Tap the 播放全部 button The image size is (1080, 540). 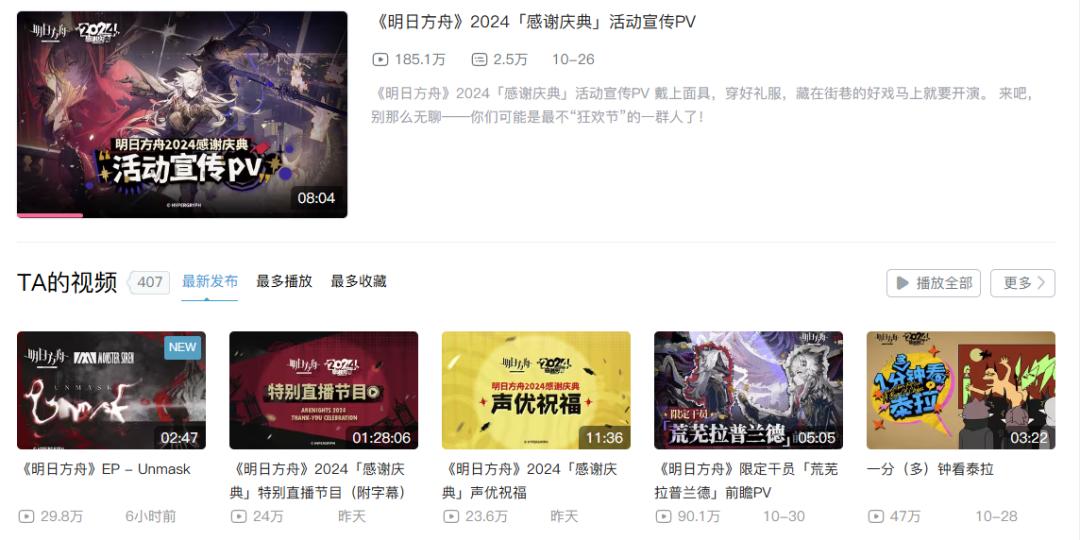point(933,283)
